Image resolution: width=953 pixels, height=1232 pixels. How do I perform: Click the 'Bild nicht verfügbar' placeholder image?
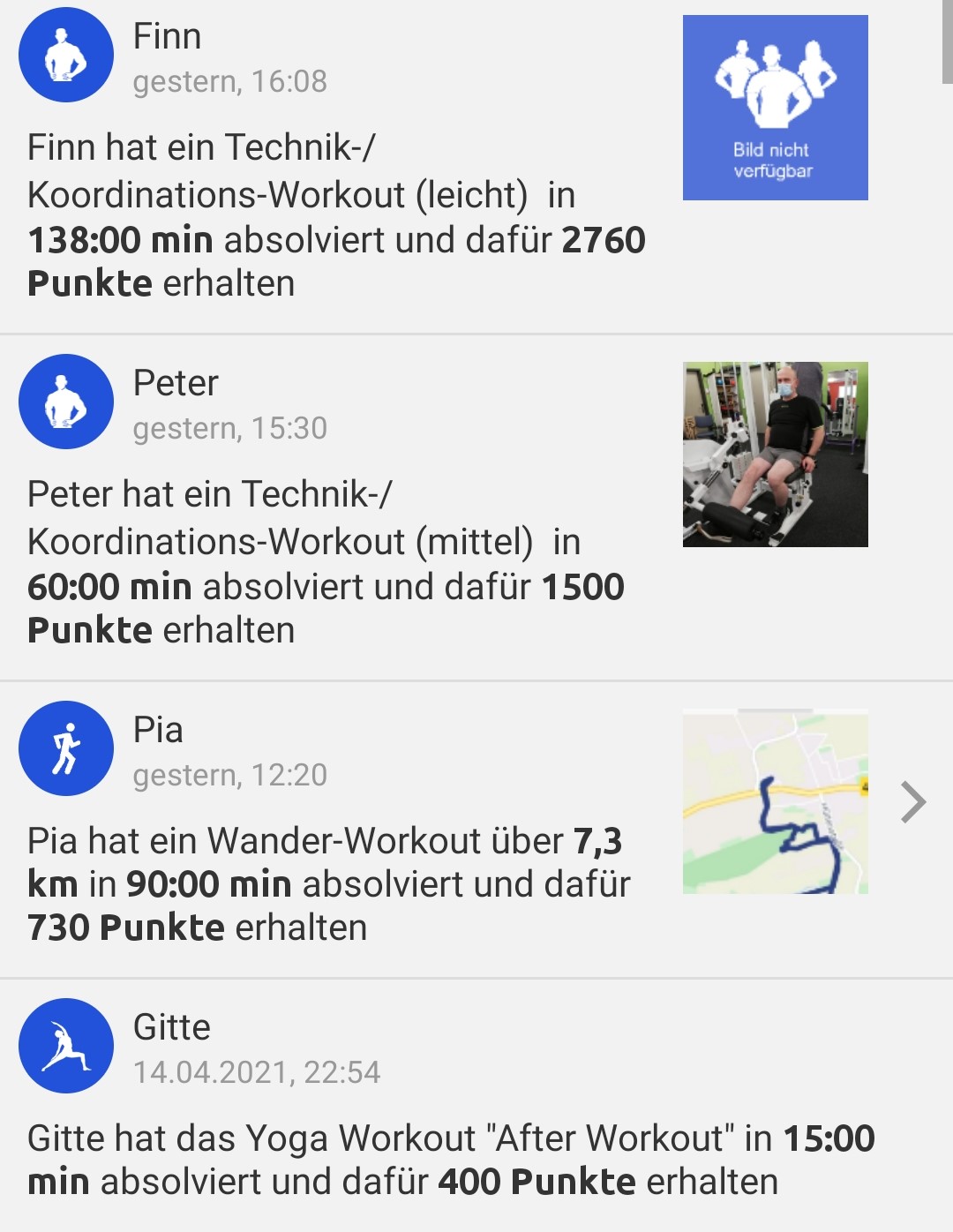[x=775, y=106]
